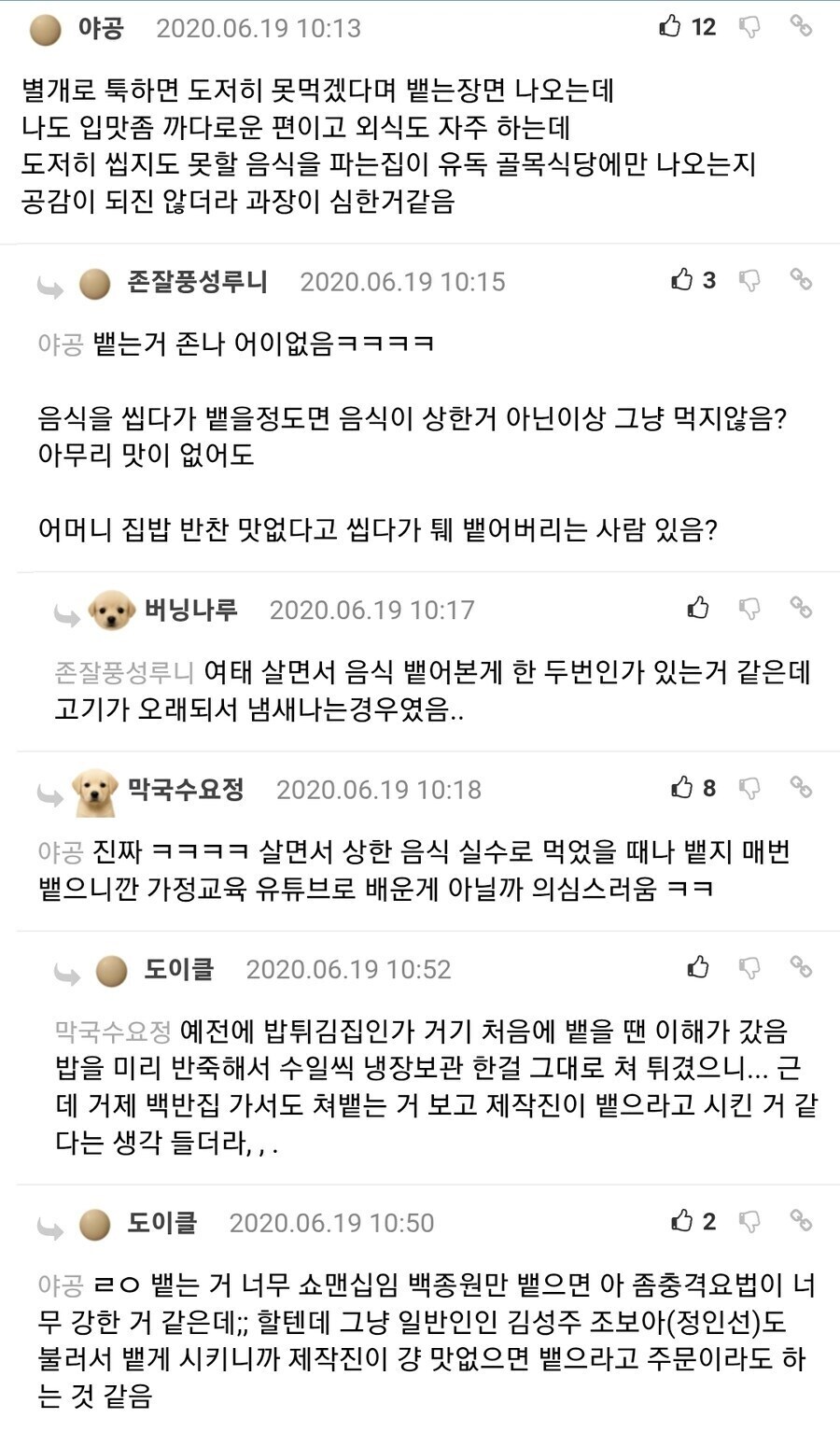Toggle the dislike on 막국수요정's comment
The height and width of the screenshot is (1432, 840).
tap(751, 788)
